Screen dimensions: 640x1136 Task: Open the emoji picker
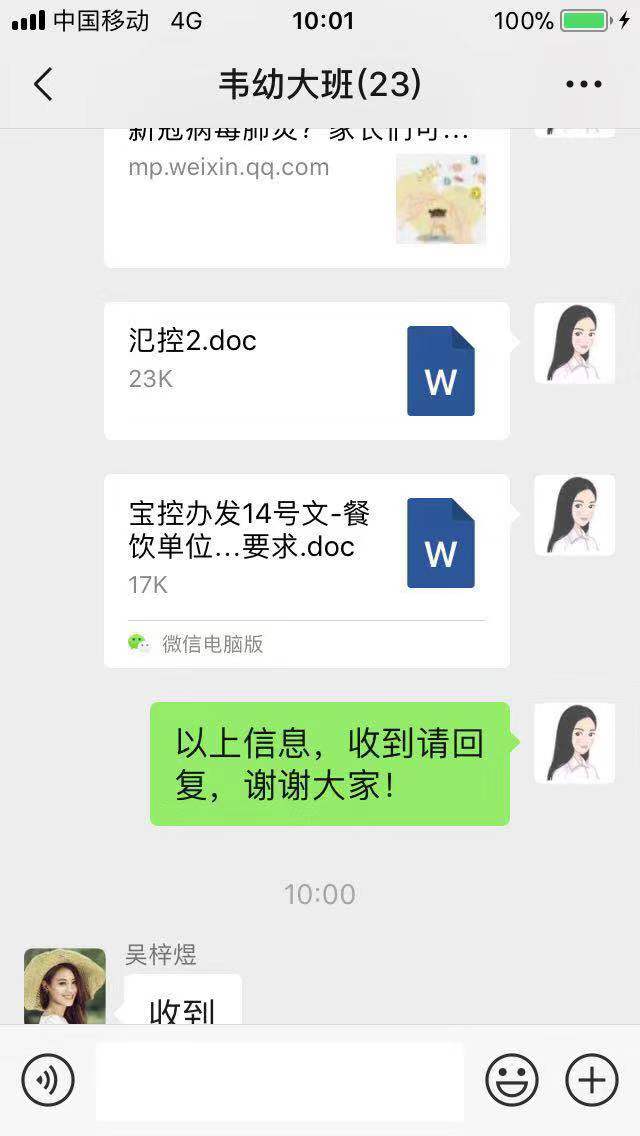511,1080
